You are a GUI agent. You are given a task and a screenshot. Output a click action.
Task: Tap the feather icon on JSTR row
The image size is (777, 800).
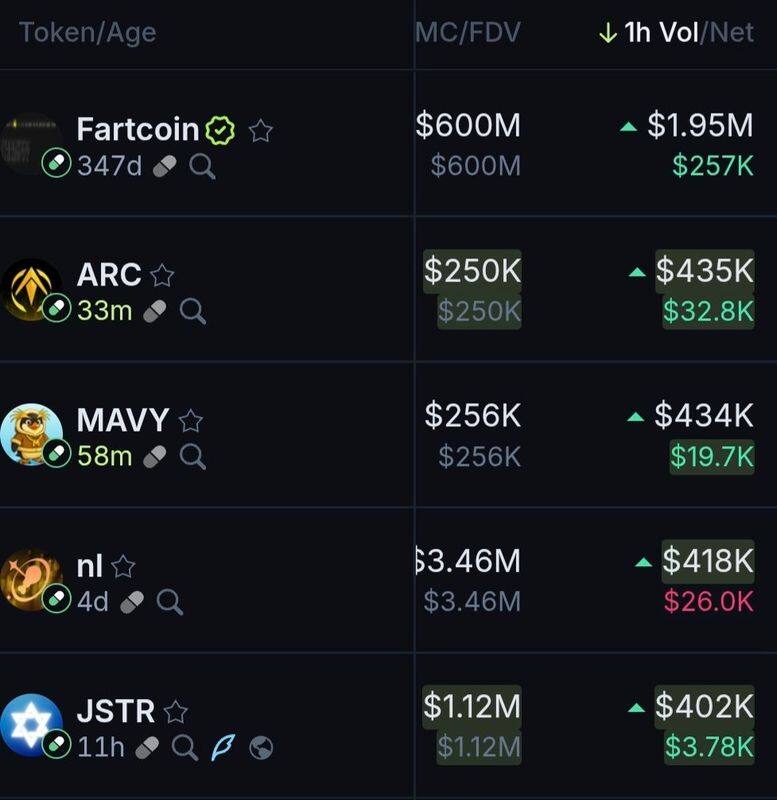[222, 747]
